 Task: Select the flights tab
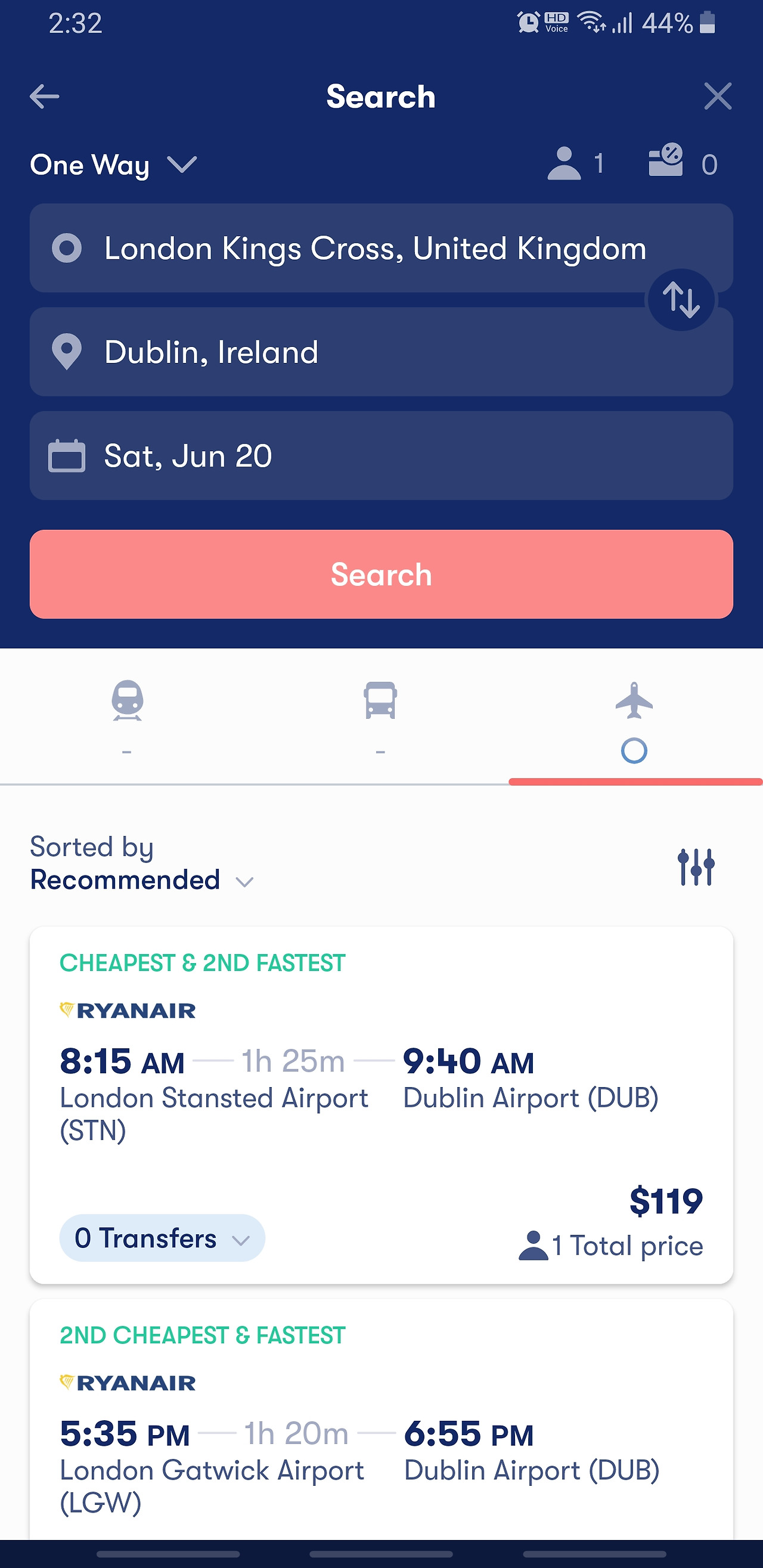click(x=634, y=717)
